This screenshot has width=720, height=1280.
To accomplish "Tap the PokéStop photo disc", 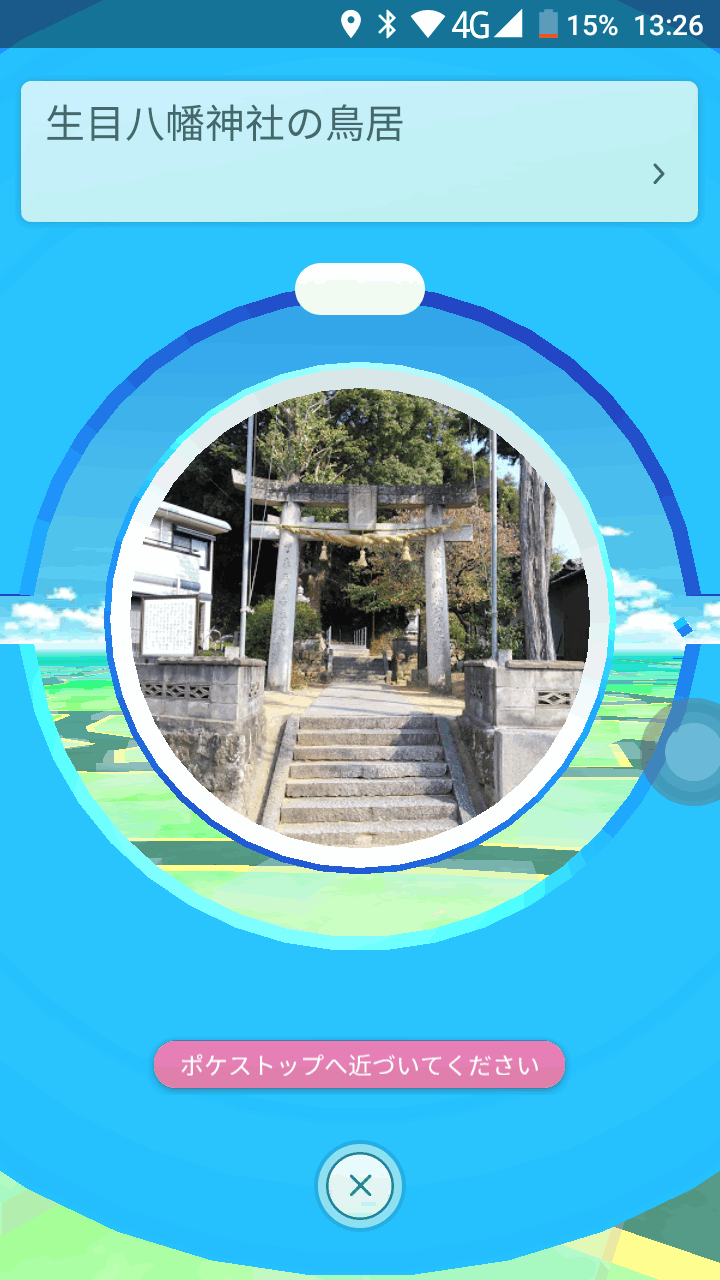I will (360, 618).
